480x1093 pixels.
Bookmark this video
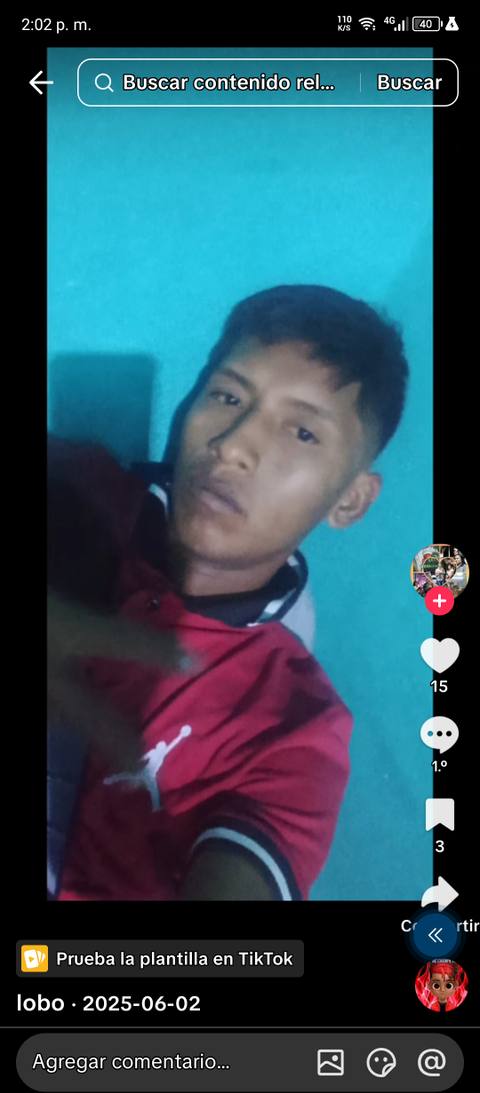click(440, 814)
